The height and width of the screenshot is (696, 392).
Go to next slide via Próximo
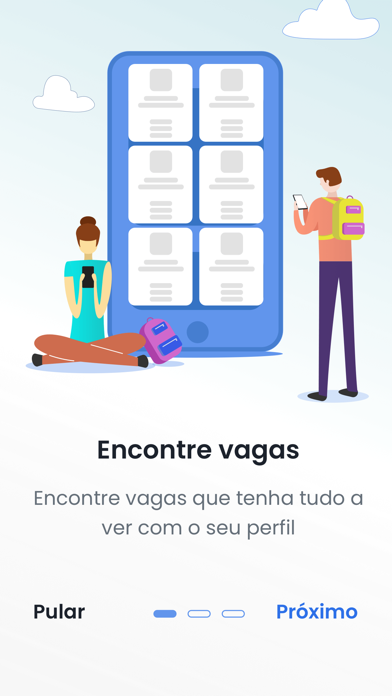point(317,612)
